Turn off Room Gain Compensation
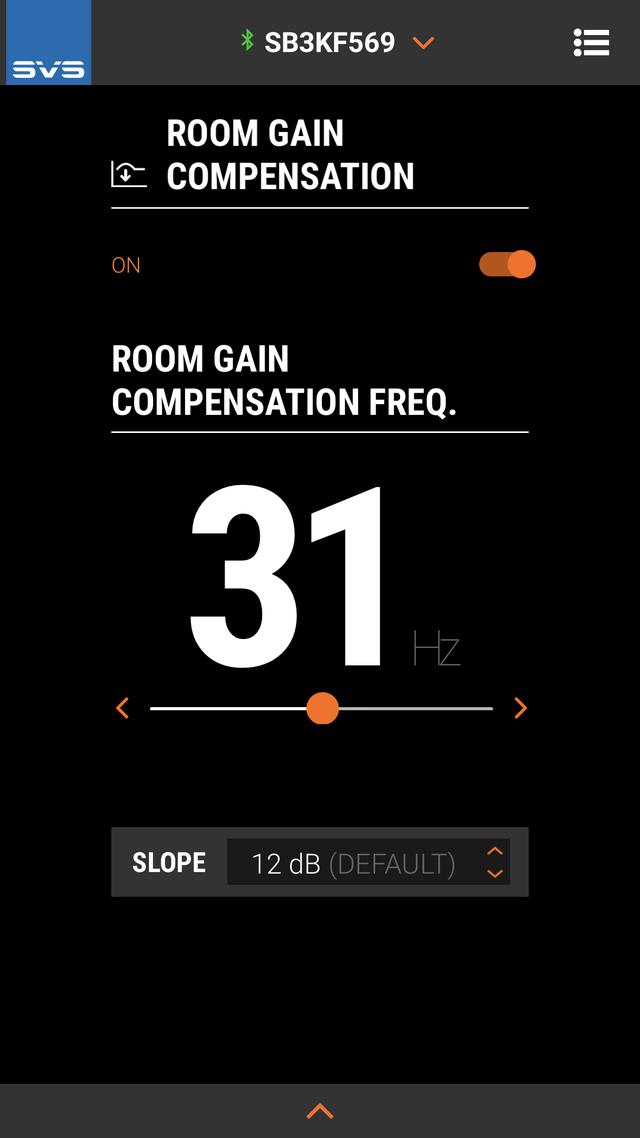 507,265
